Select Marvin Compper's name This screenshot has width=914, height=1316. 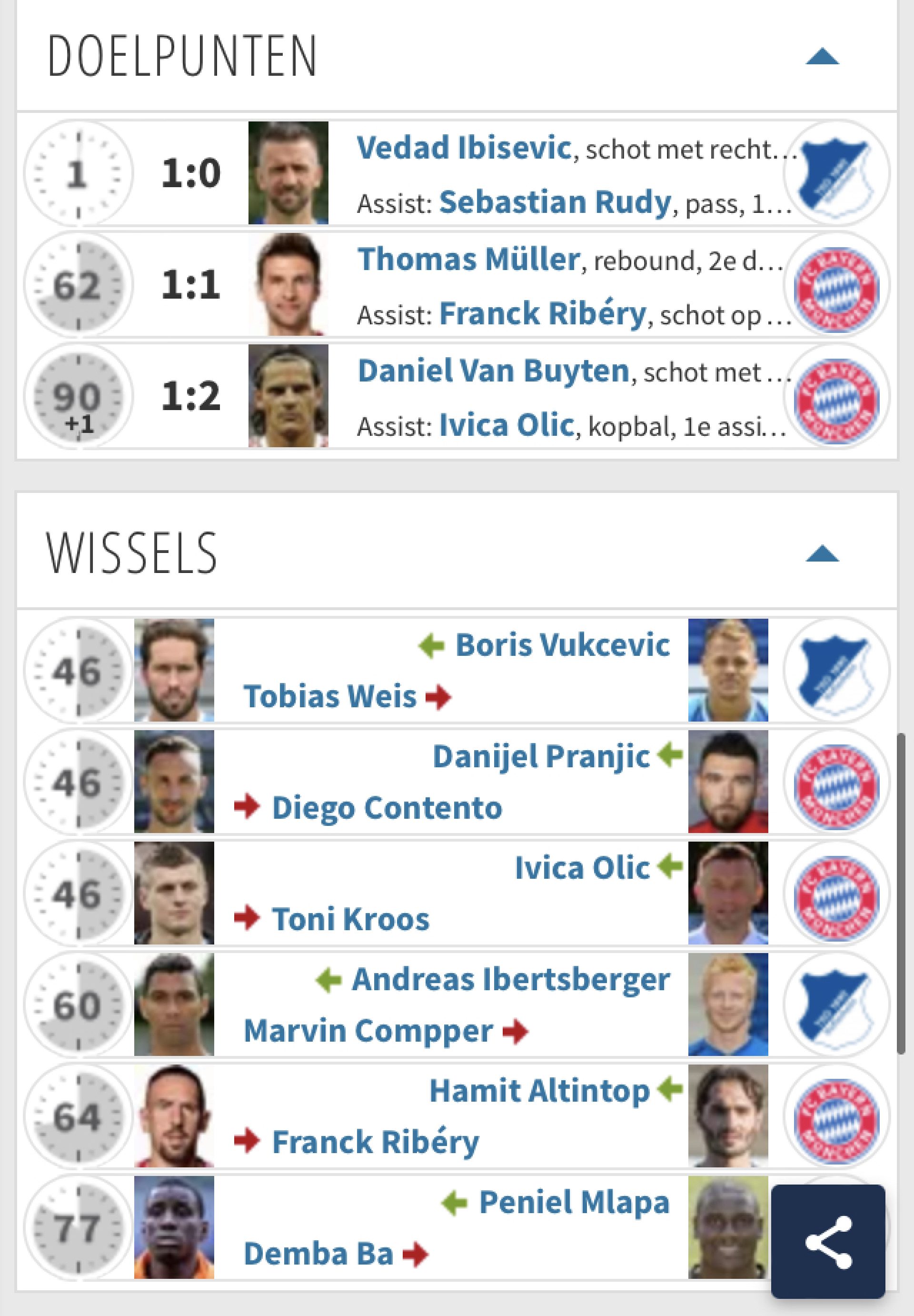[368, 1031]
